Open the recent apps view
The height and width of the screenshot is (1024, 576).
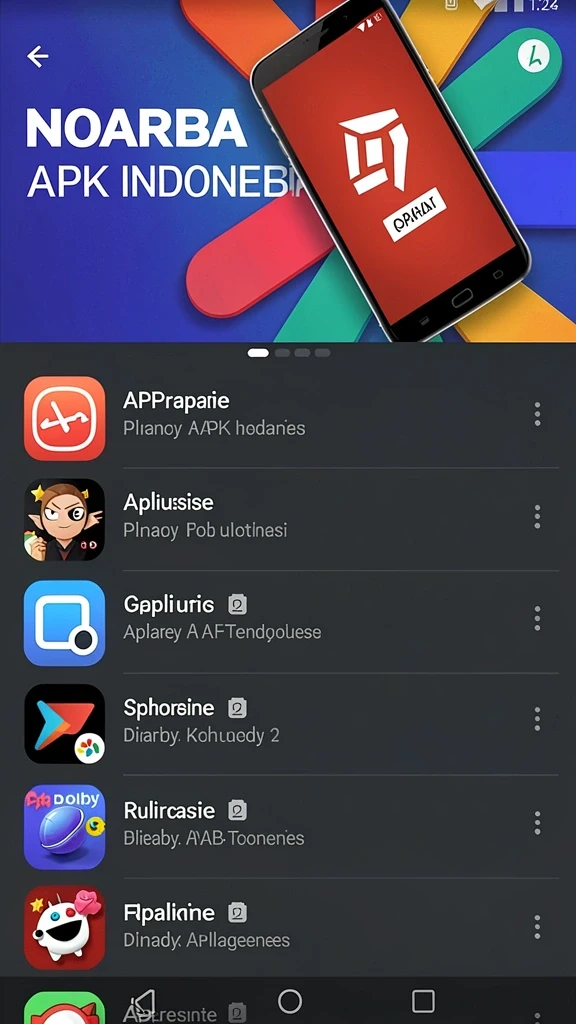[423, 1001]
